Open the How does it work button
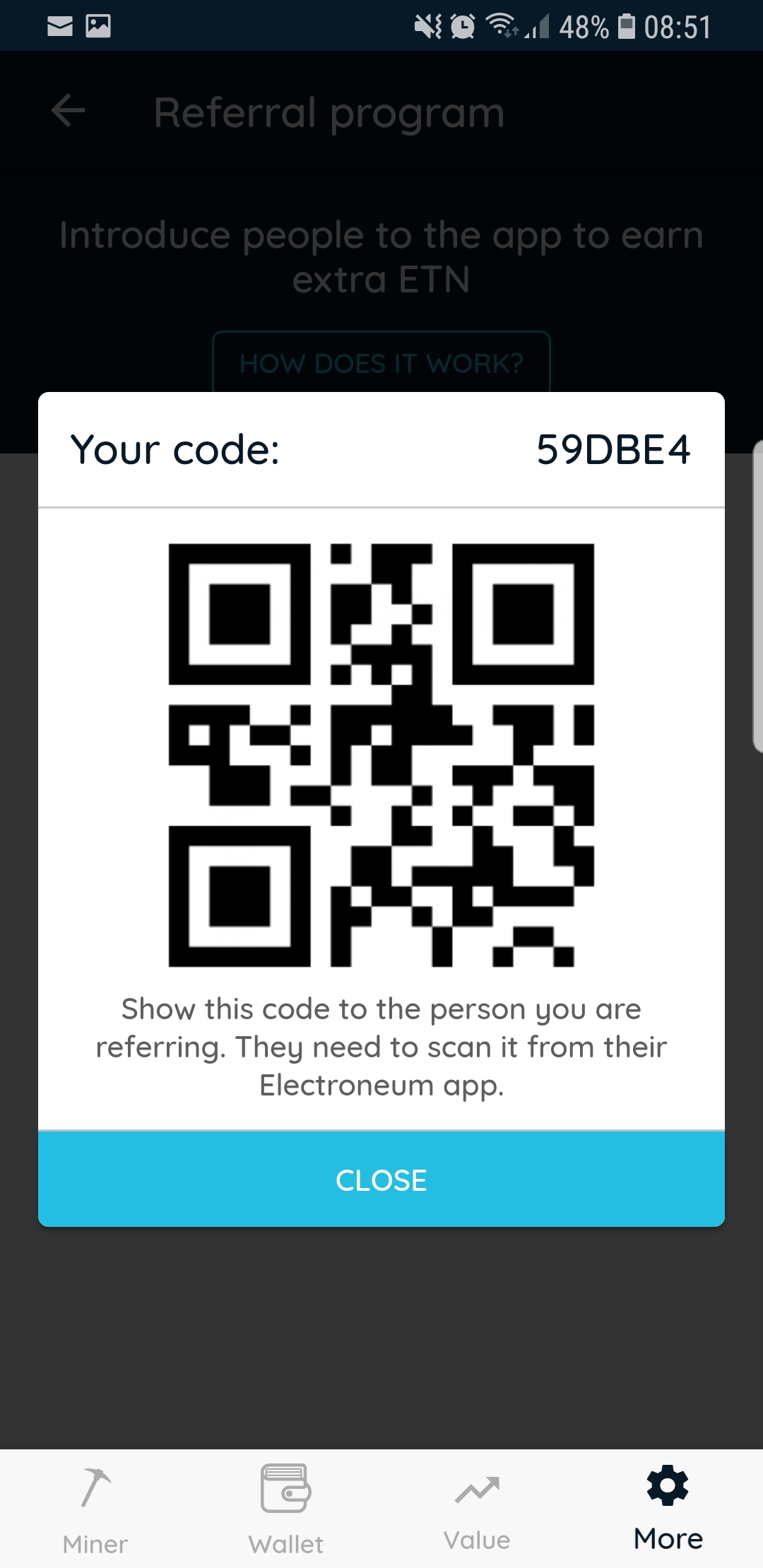This screenshot has height=1568, width=763. [381, 362]
